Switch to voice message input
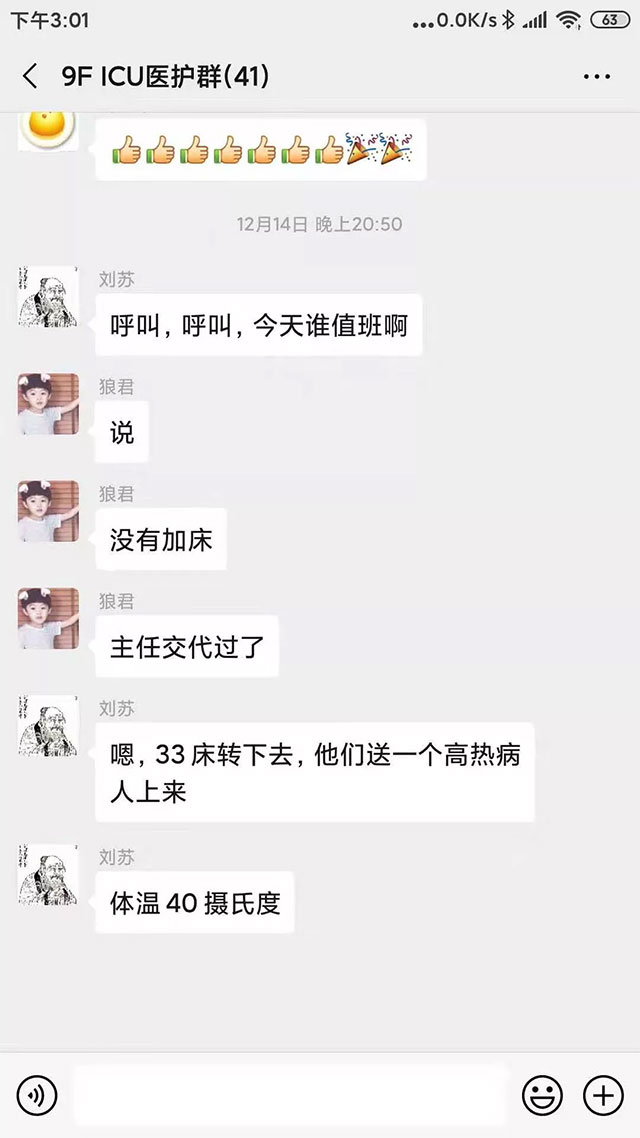The height and width of the screenshot is (1138, 640). (37, 1096)
